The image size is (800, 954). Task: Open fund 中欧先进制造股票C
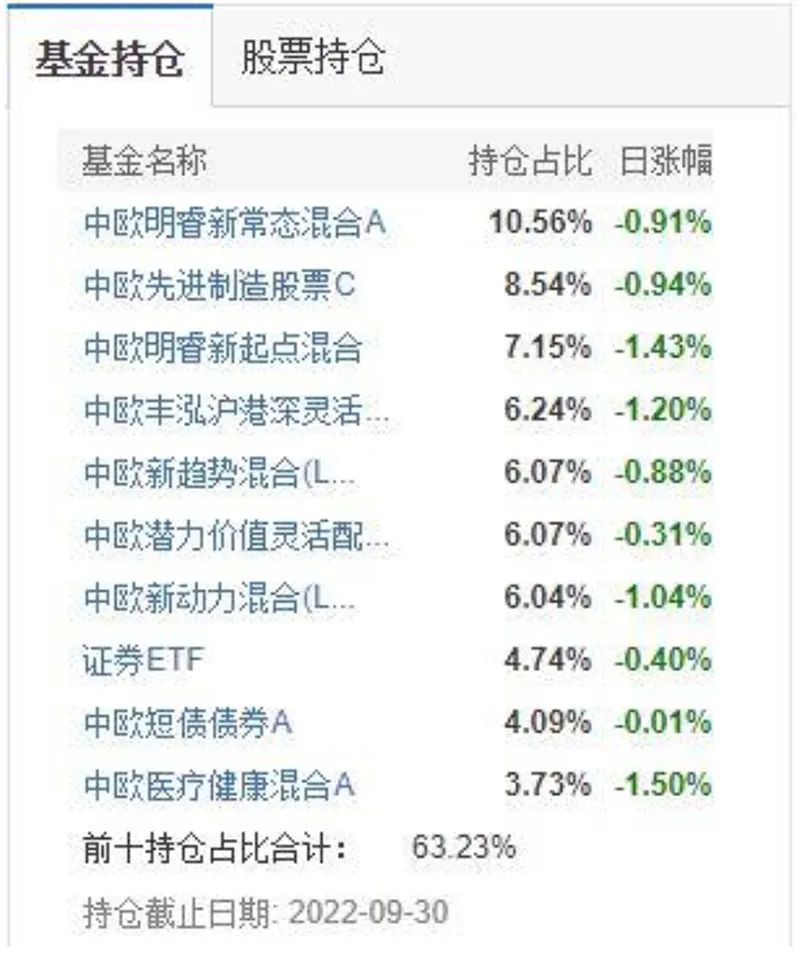tap(219, 286)
